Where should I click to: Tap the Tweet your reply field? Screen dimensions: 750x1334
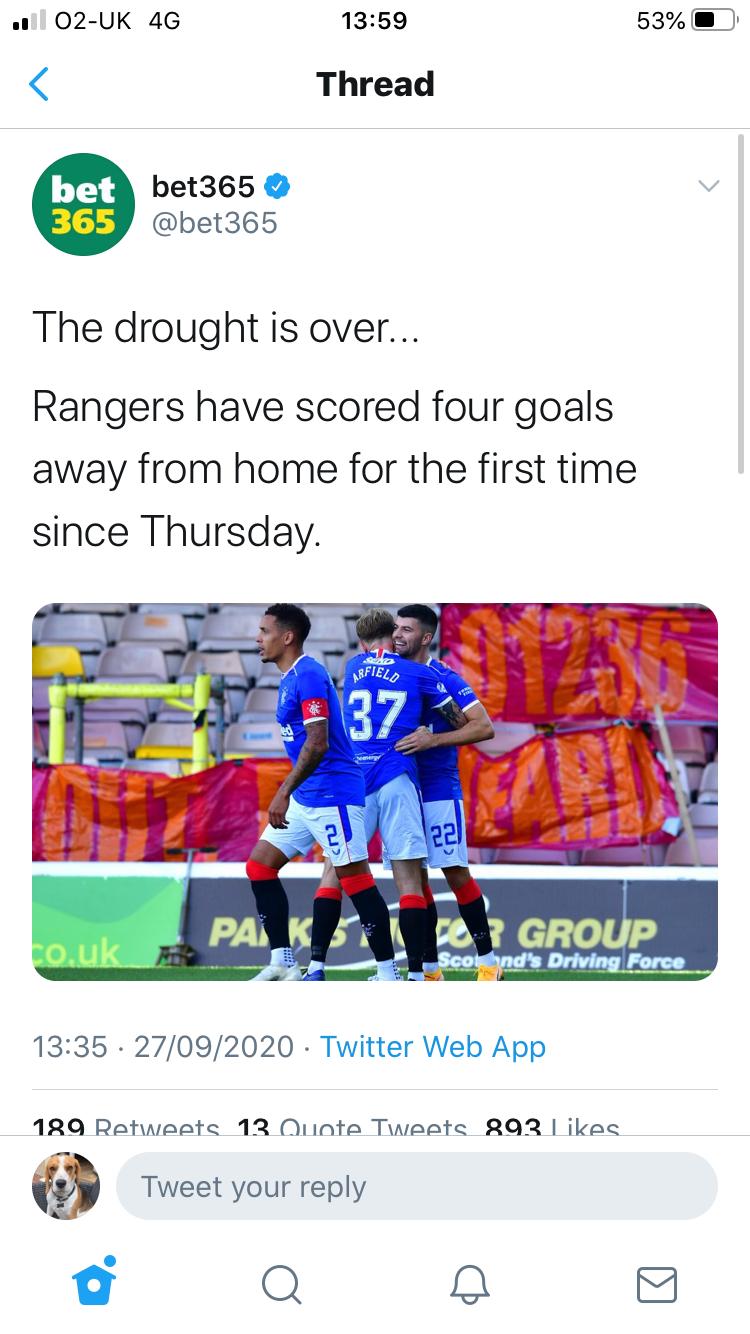coord(417,1186)
